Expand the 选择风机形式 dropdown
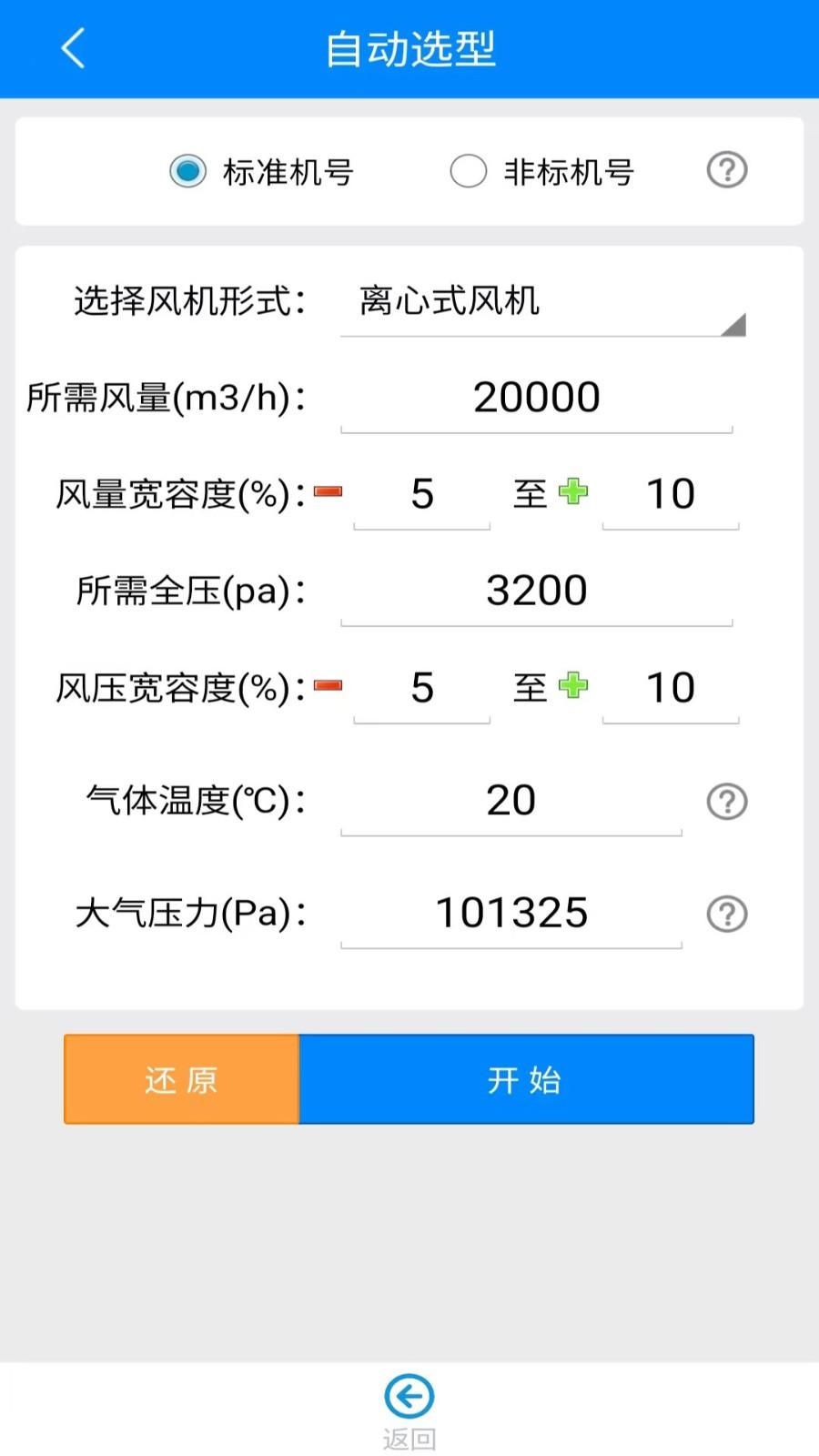The image size is (819, 1456). [x=542, y=302]
